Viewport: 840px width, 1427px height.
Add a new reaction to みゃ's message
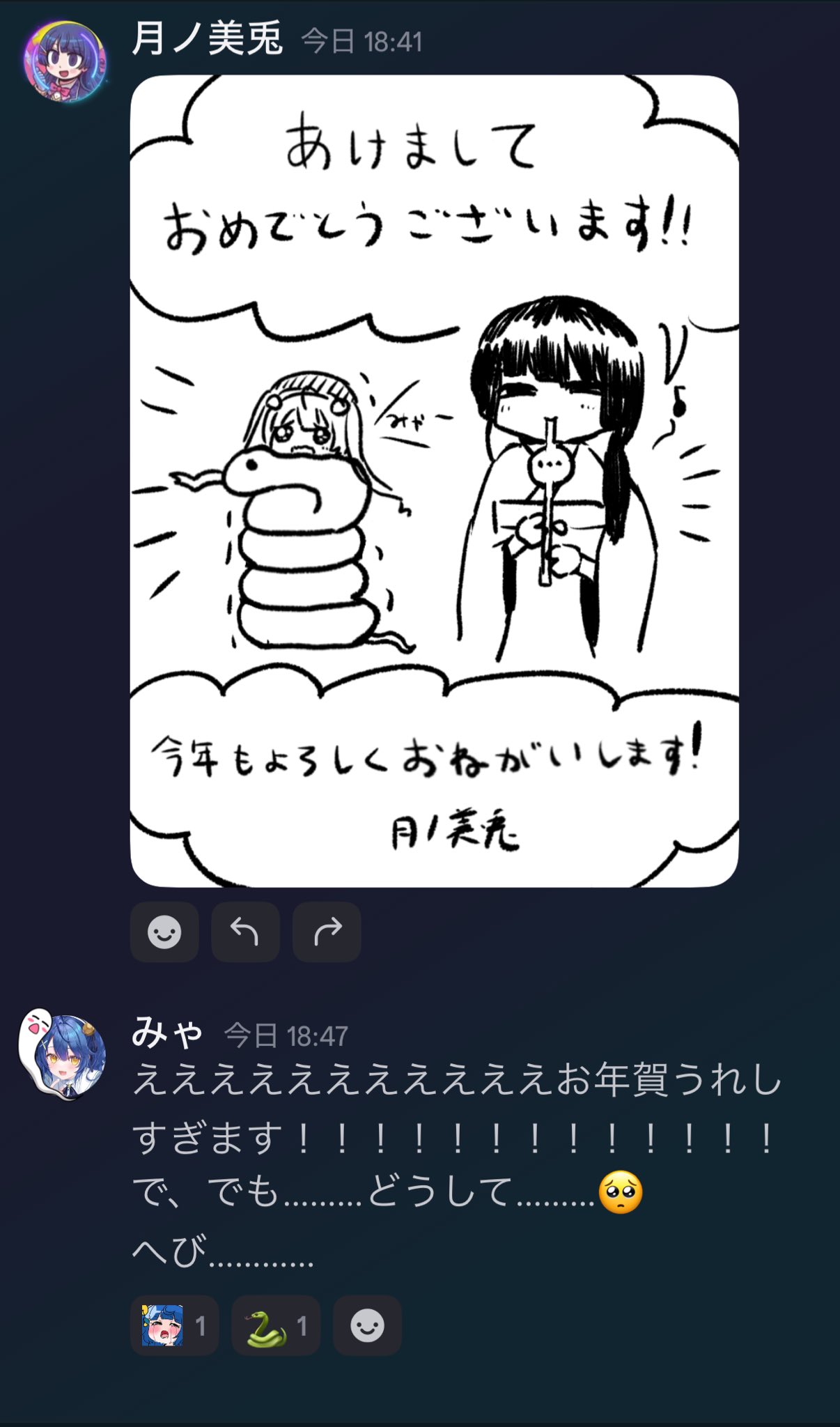[367, 1325]
